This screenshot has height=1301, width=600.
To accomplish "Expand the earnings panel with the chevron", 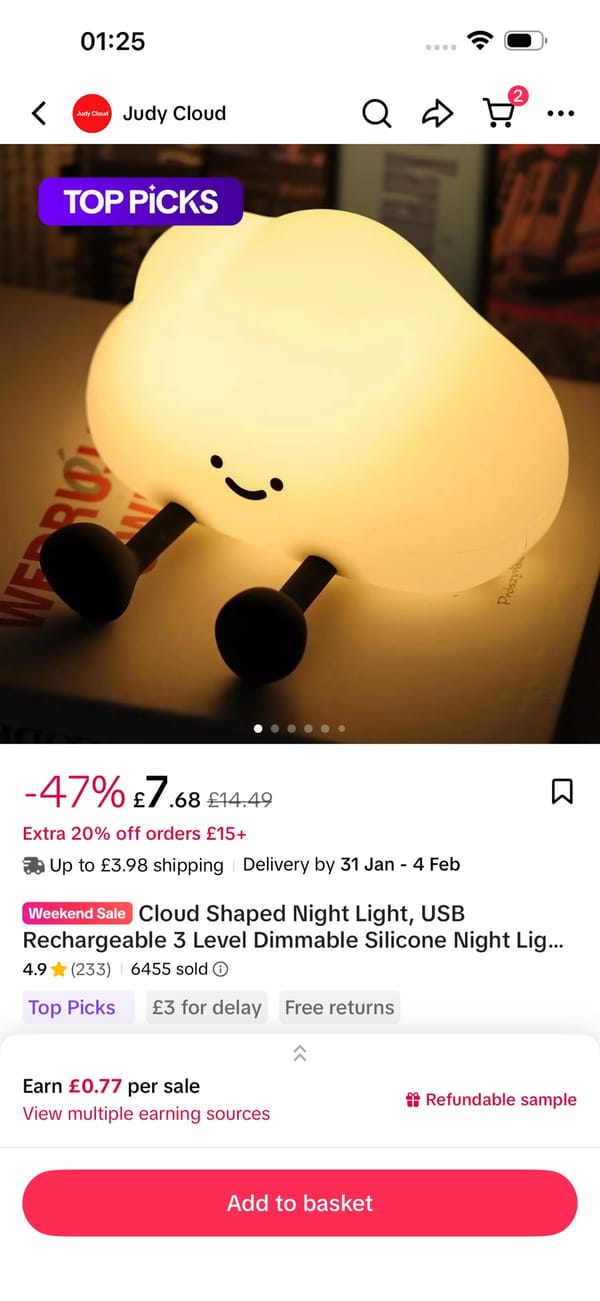I will pyautogui.click(x=300, y=1053).
